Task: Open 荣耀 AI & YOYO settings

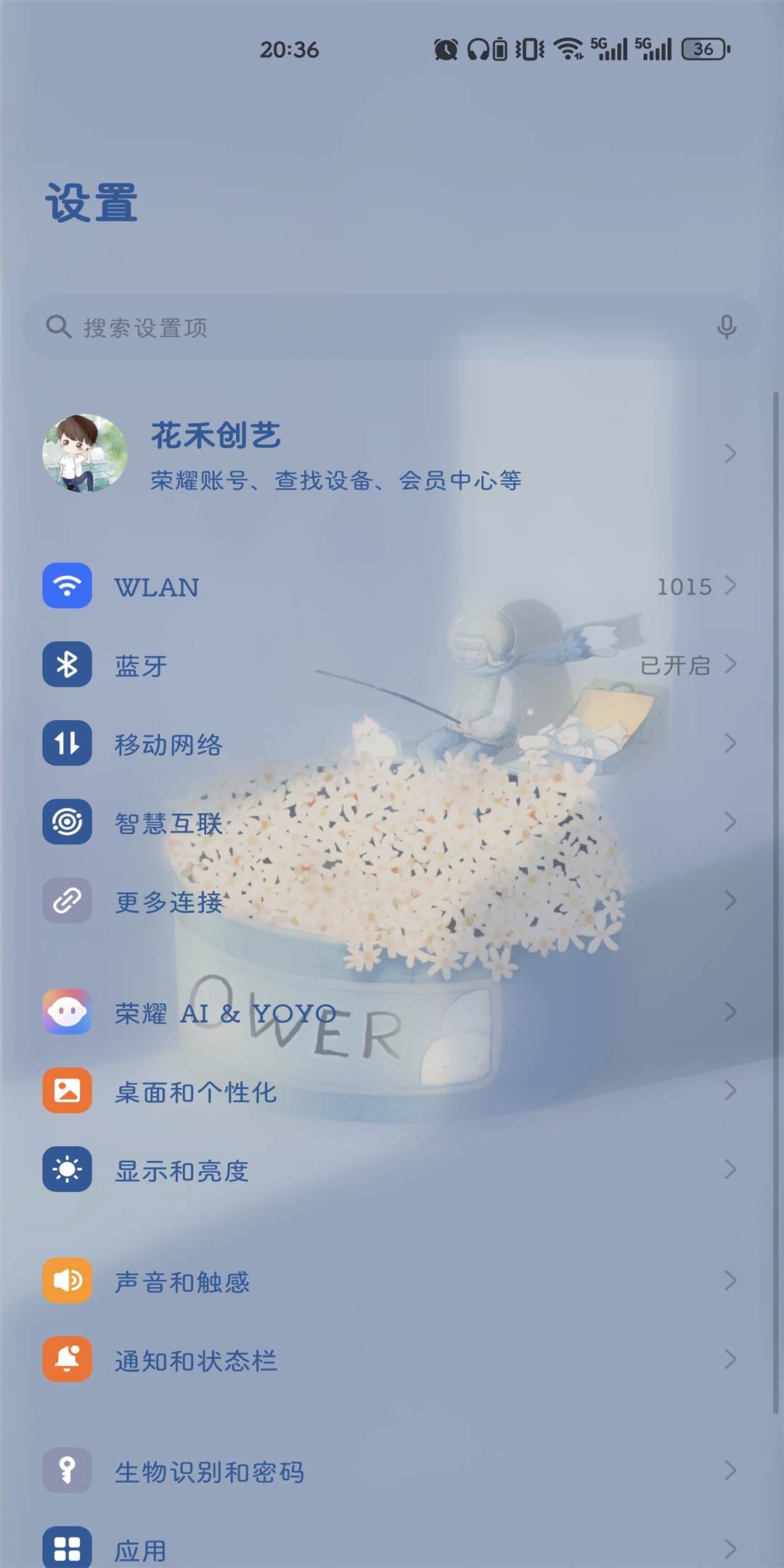Action: tap(392, 1013)
